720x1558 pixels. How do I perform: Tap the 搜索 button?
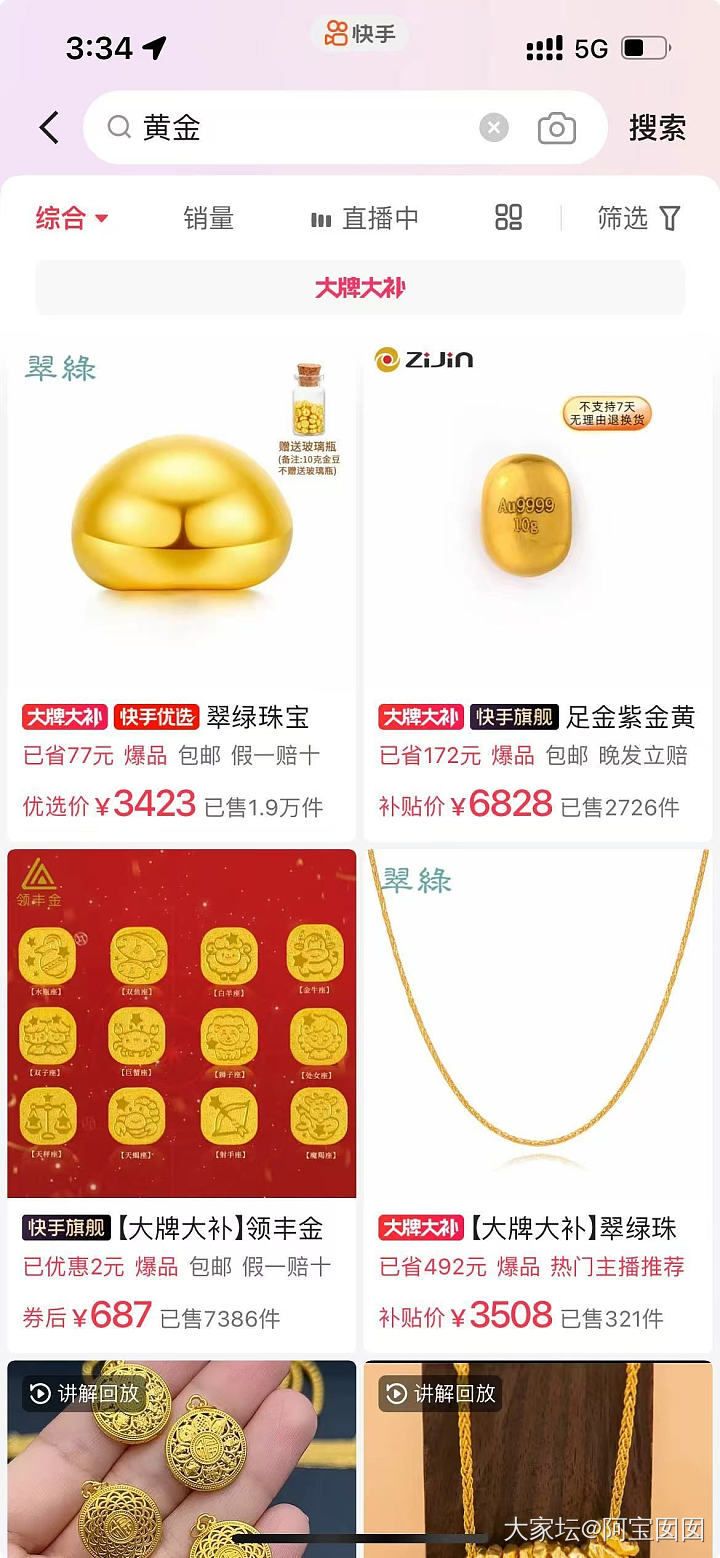pos(657,128)
